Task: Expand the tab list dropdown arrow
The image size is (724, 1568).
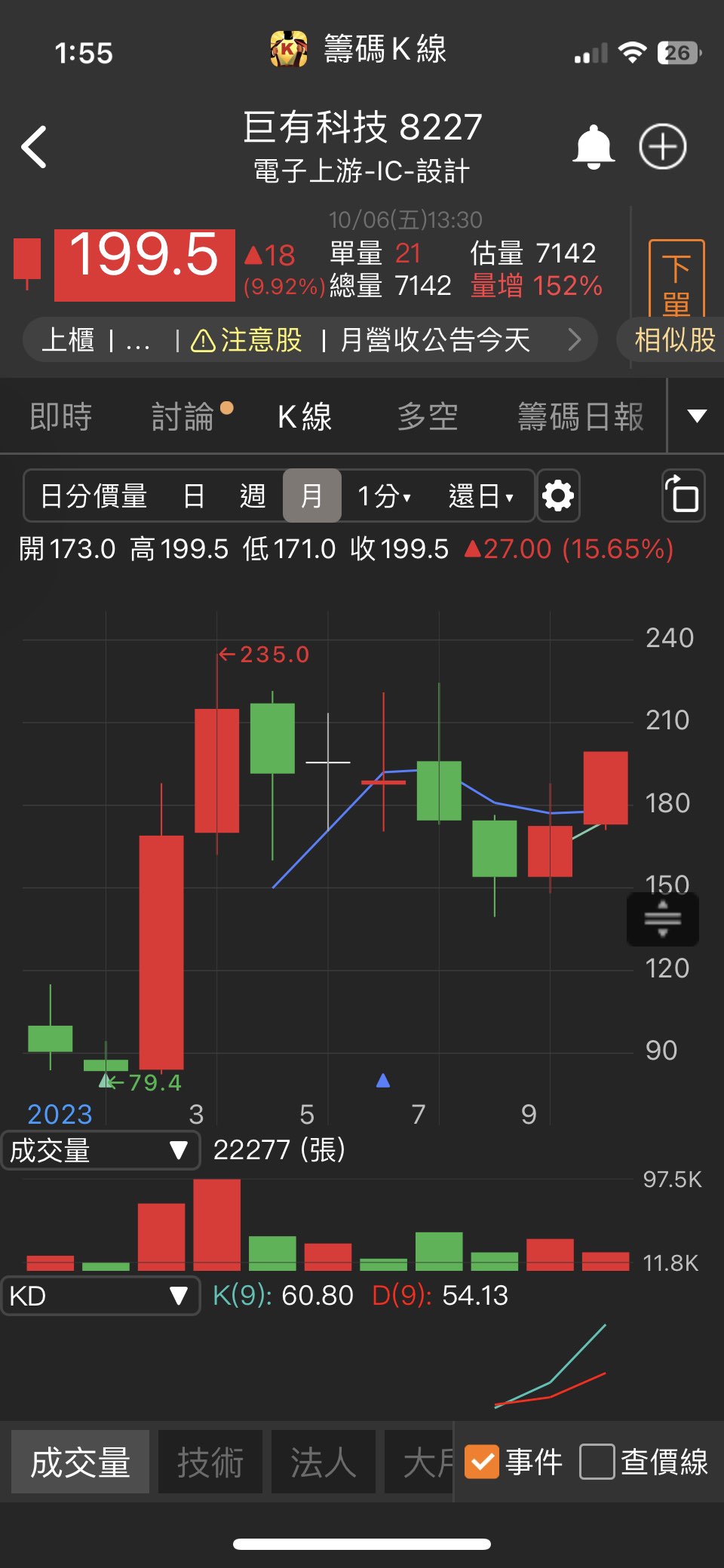Action: click(697, 416)
